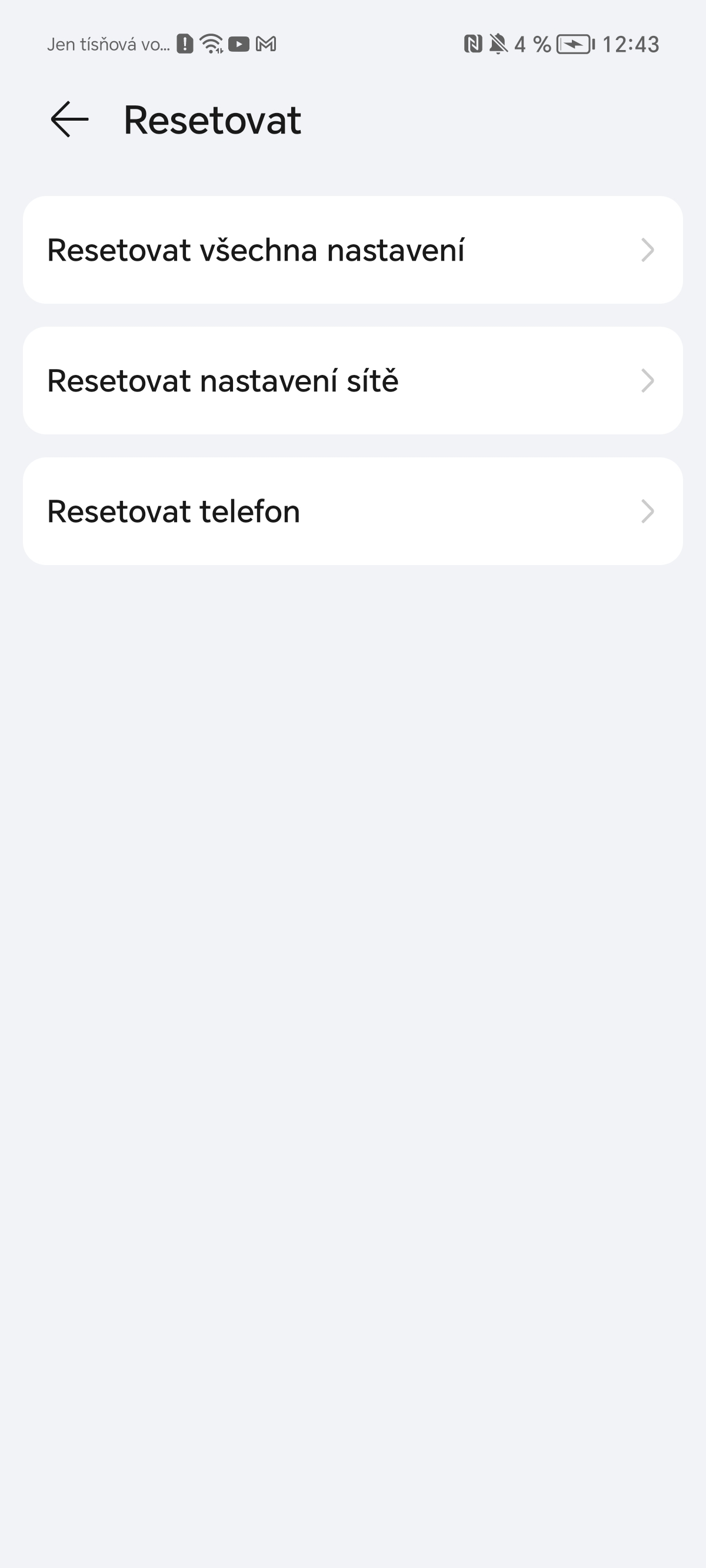Tap the charging battery icon

tap(573, 44)
